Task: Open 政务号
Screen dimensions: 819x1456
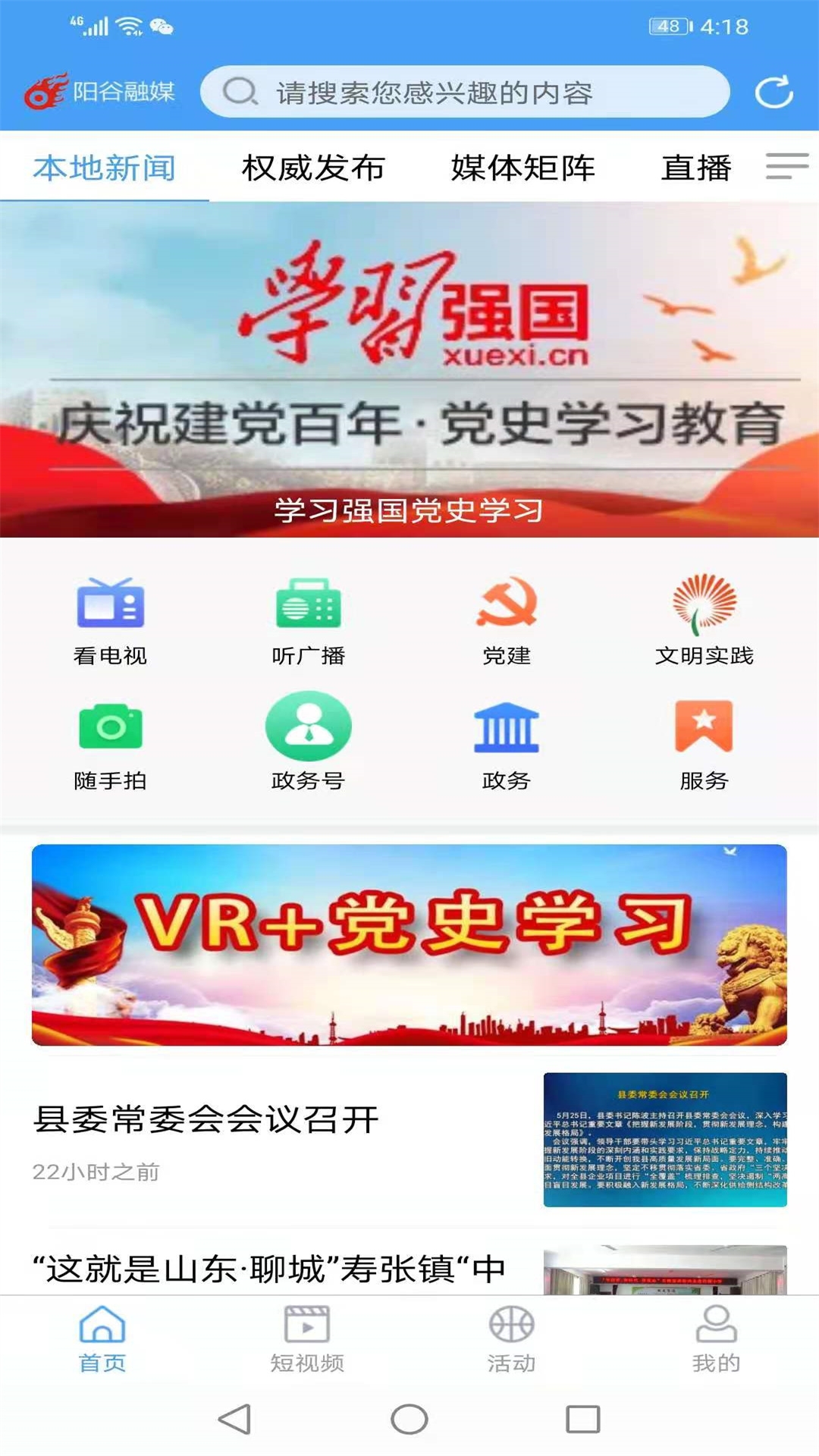Action: click(309, 742)
